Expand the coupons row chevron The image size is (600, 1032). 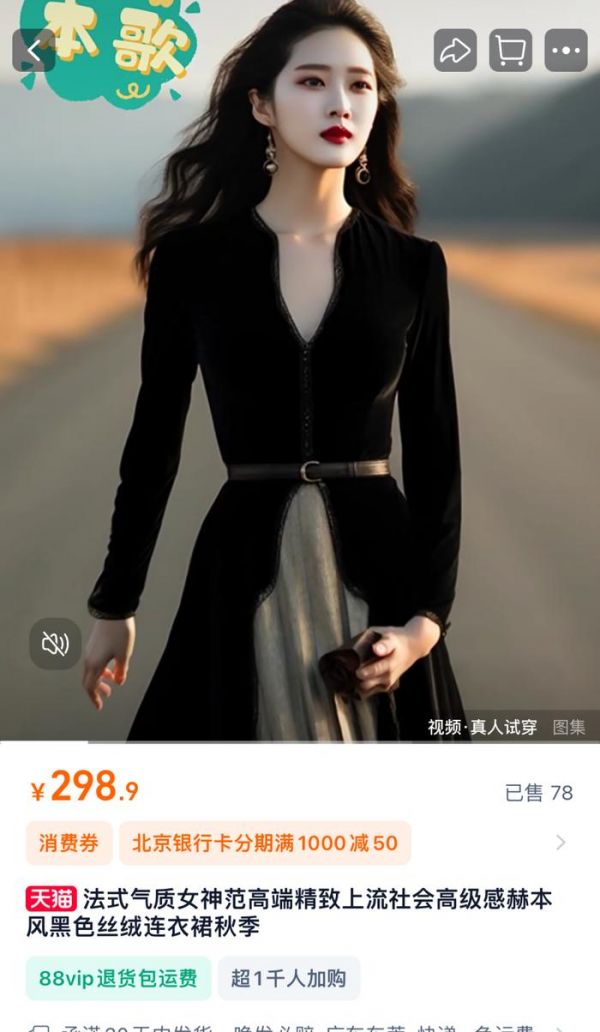click(560, 843)
